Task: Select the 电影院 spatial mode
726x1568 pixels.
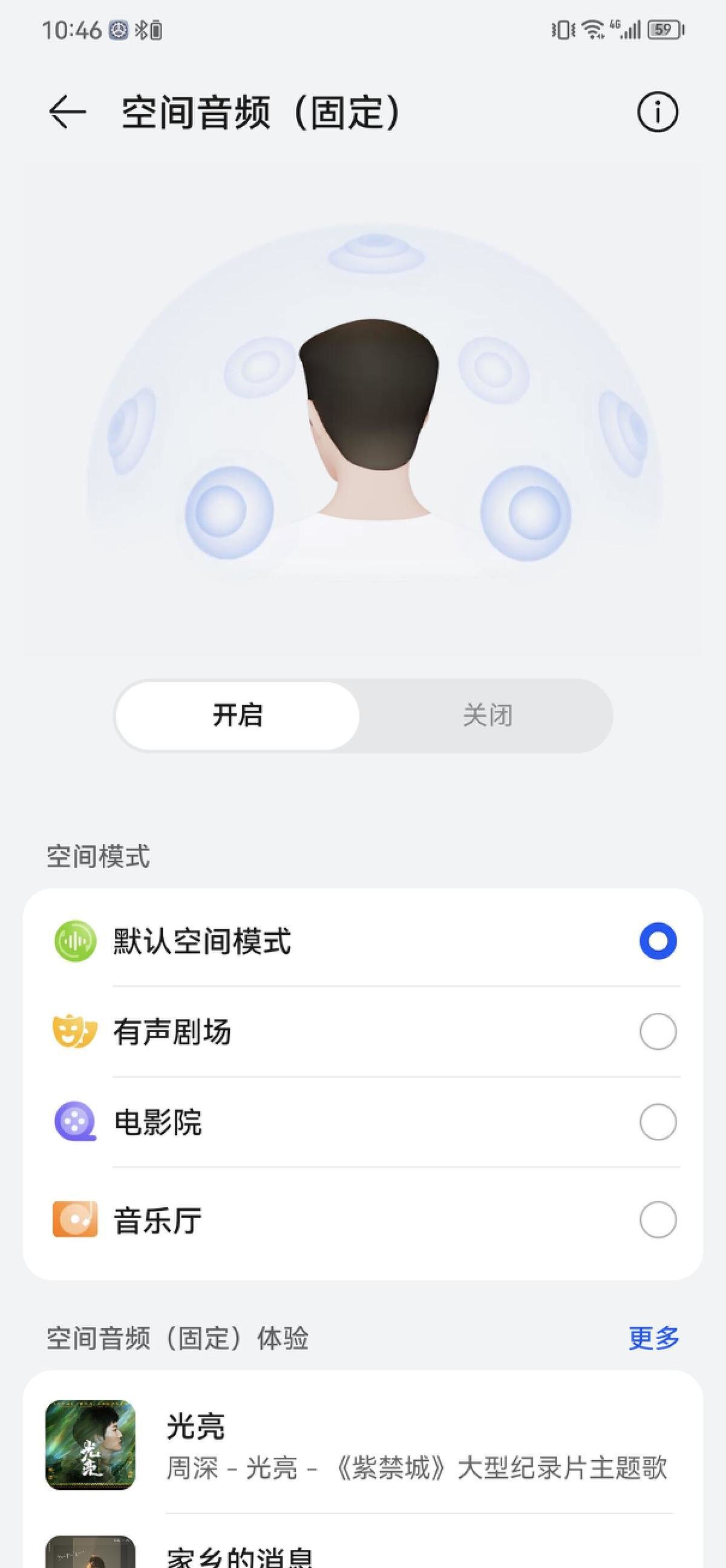Action: click(x=657, y=1122)
